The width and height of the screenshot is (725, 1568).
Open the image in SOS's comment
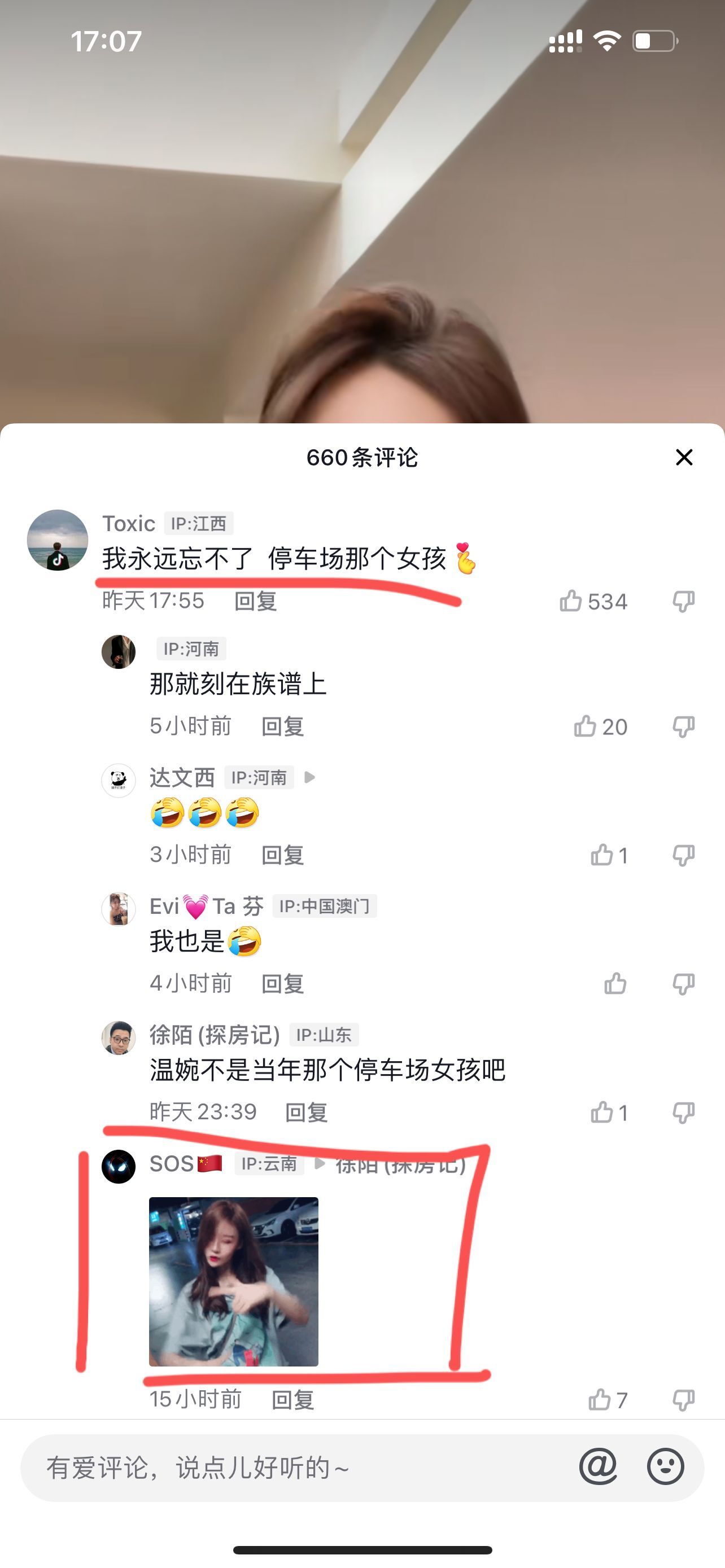[x=234, y=1281]
